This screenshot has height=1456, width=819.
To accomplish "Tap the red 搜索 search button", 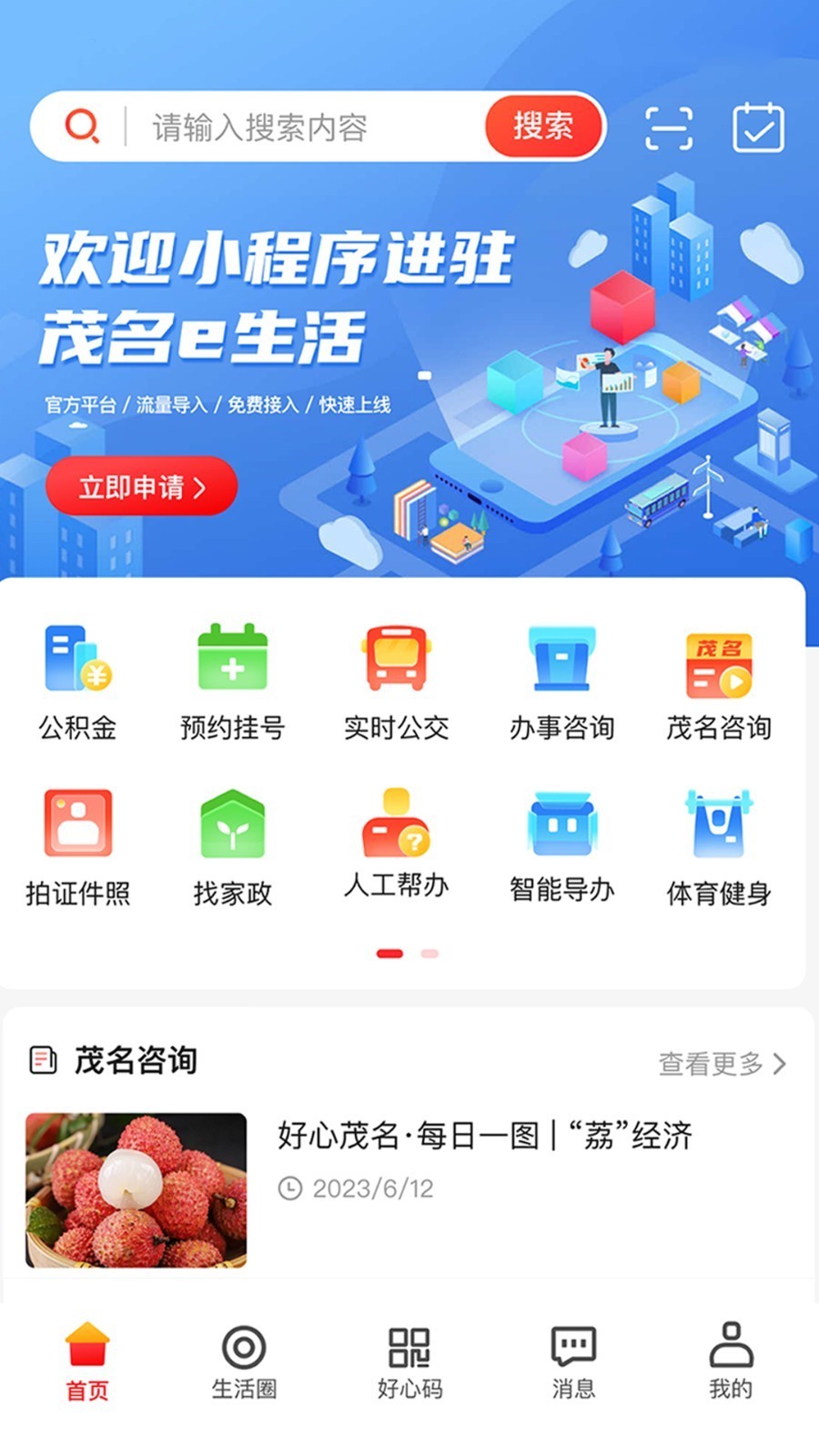I will coord(543,126).
